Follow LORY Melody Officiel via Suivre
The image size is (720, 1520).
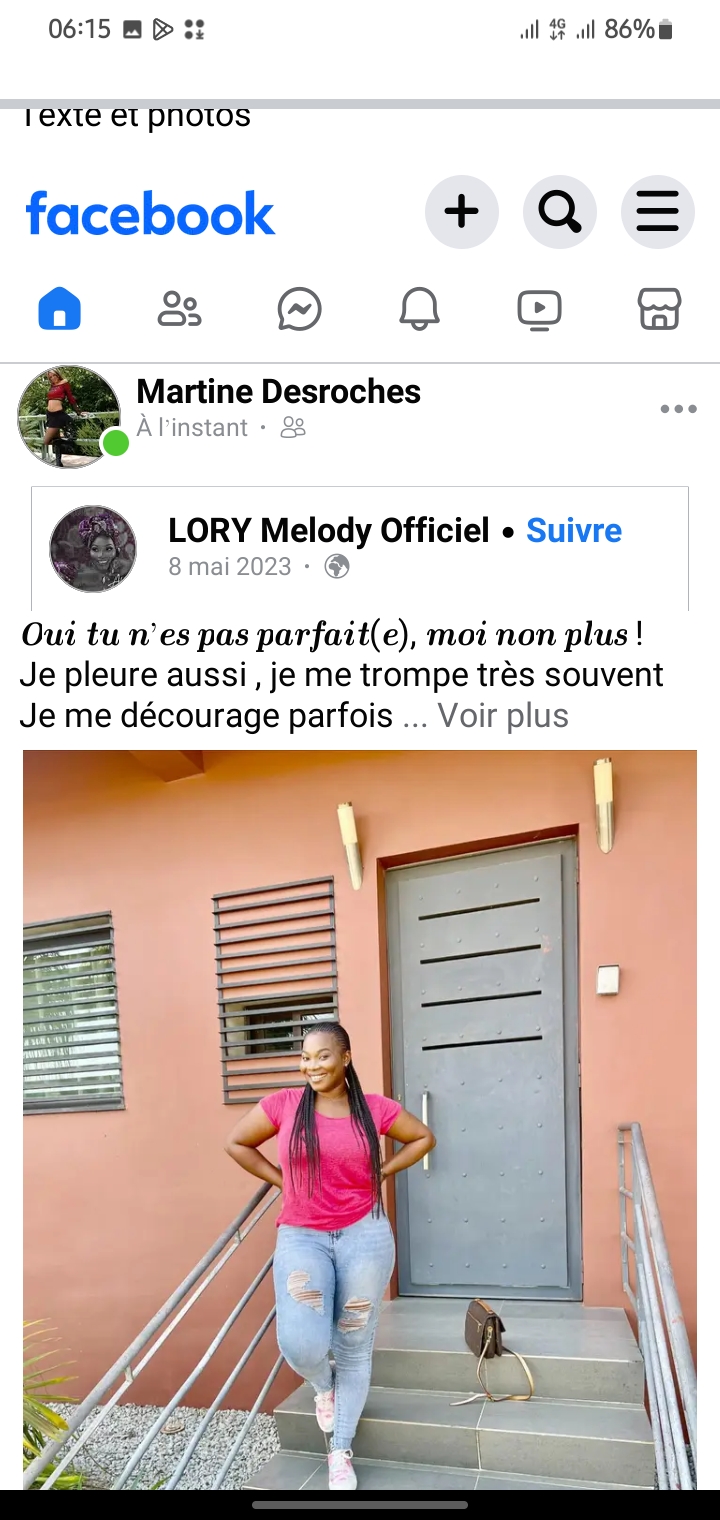point(574,531)
